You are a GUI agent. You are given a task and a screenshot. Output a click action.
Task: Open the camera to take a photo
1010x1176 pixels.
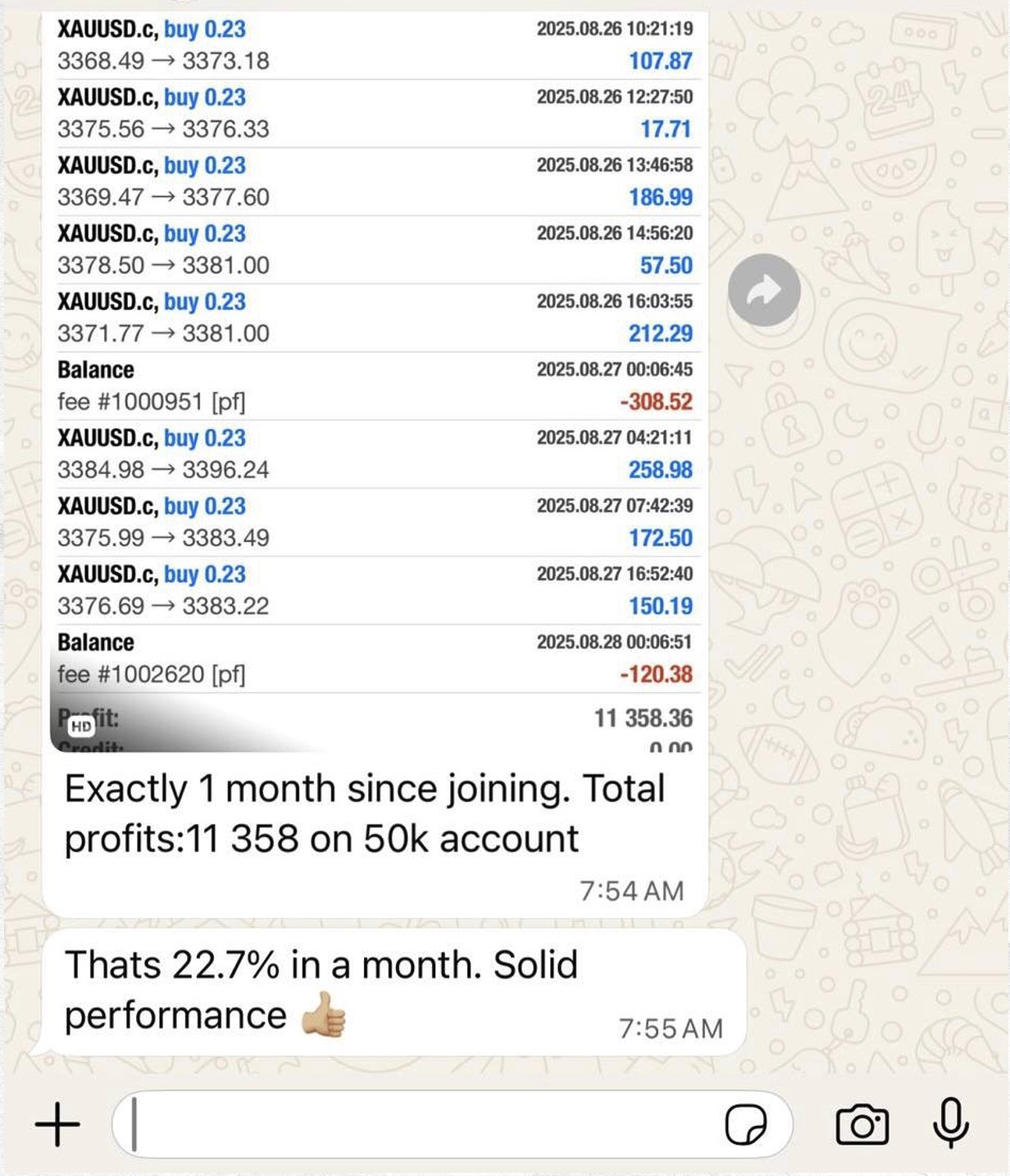862,1124
